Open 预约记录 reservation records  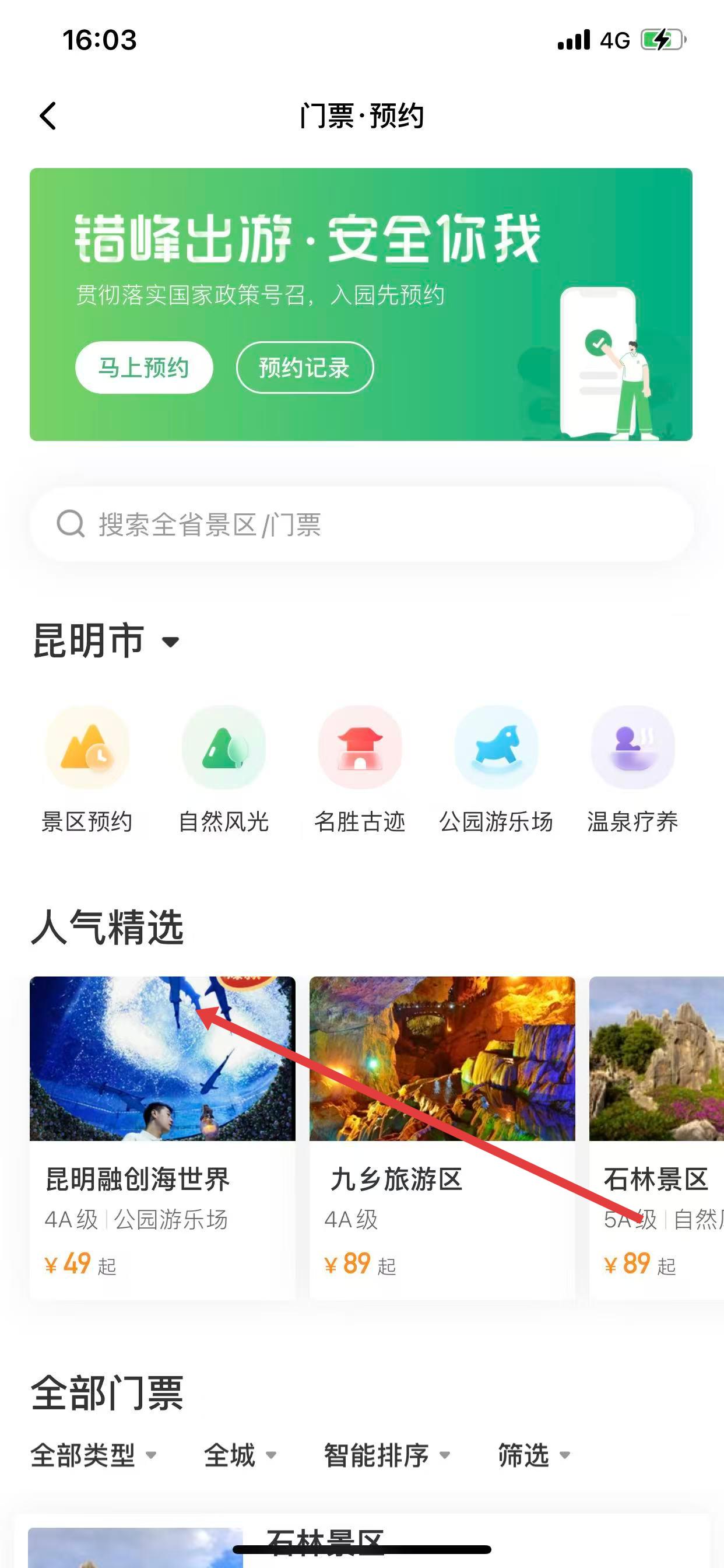click(x=304, y=367)
